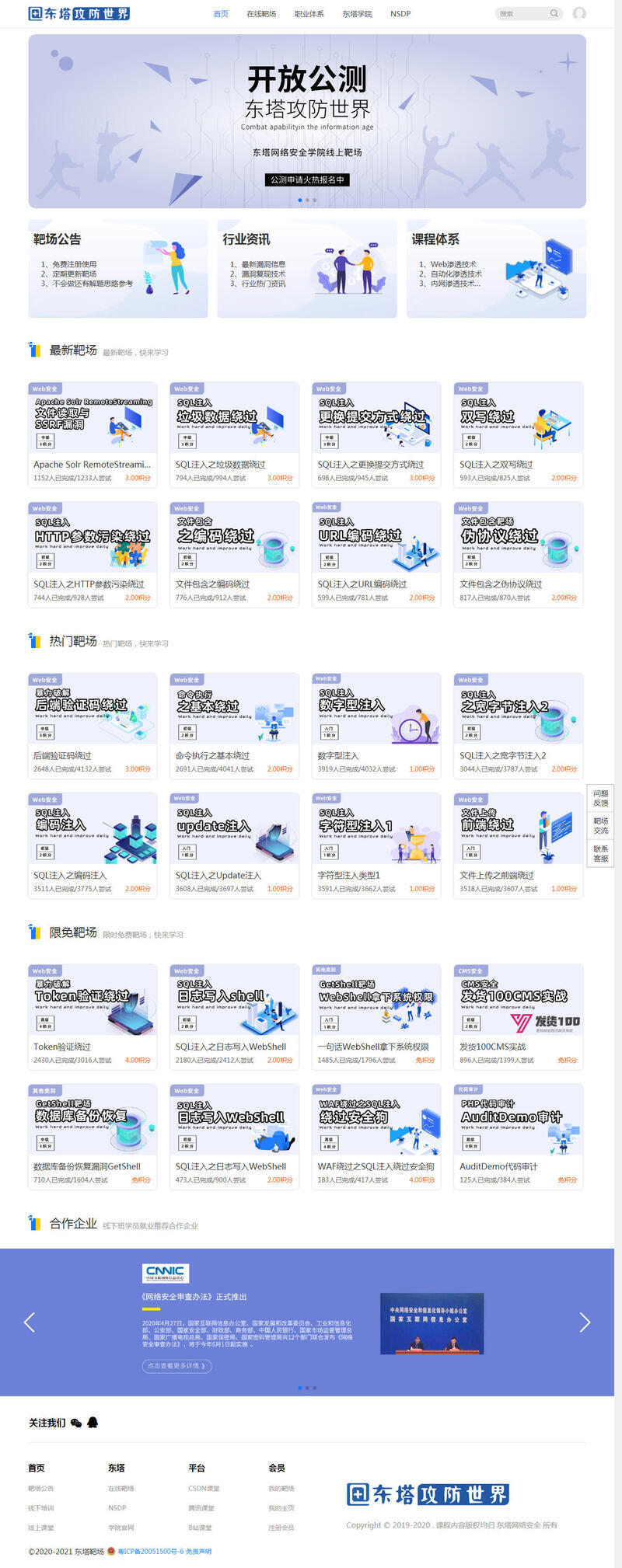Open the 行业资讯 card

306,269
